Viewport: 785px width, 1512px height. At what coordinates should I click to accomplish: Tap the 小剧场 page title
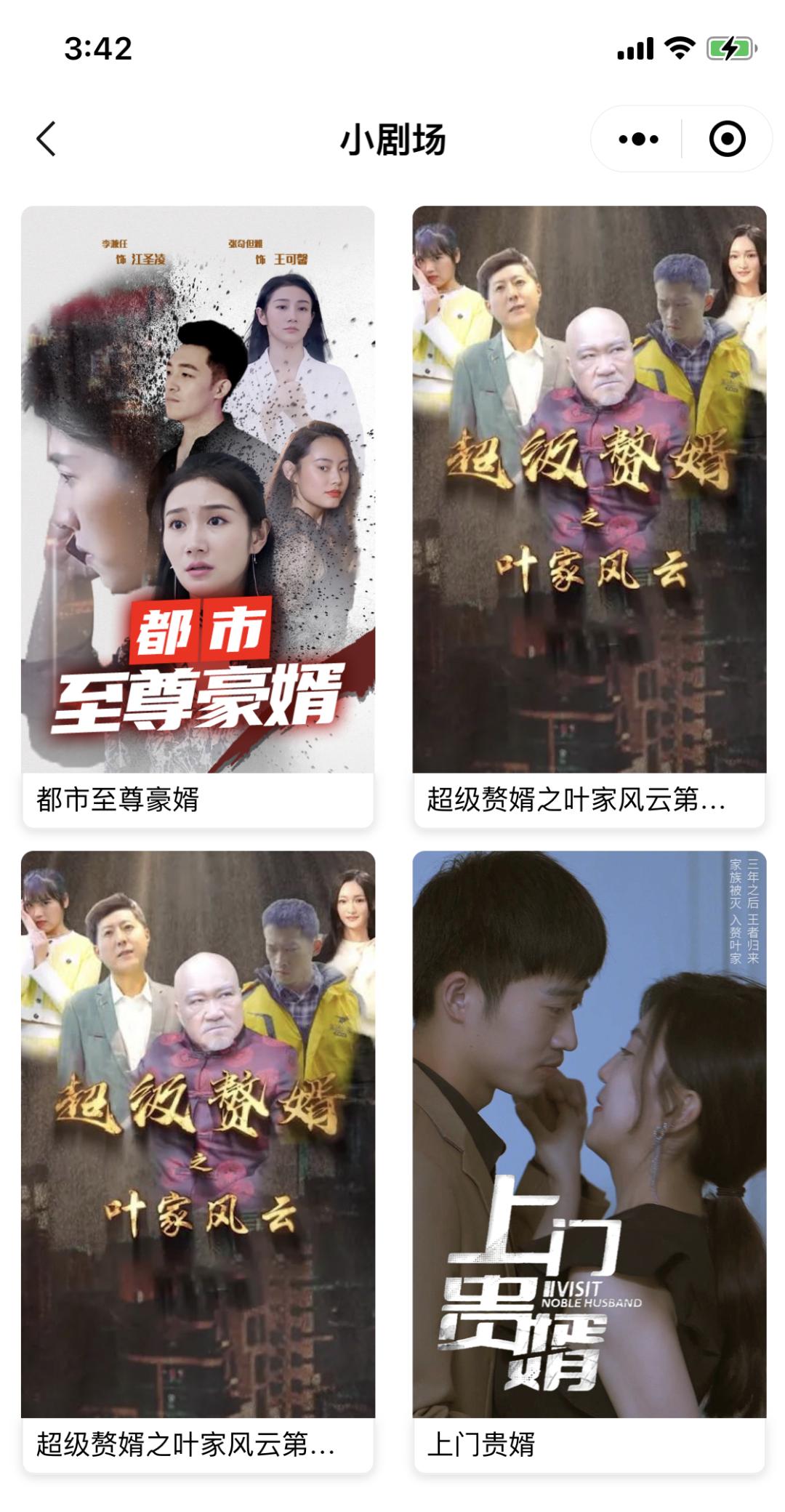click(392, 140)
